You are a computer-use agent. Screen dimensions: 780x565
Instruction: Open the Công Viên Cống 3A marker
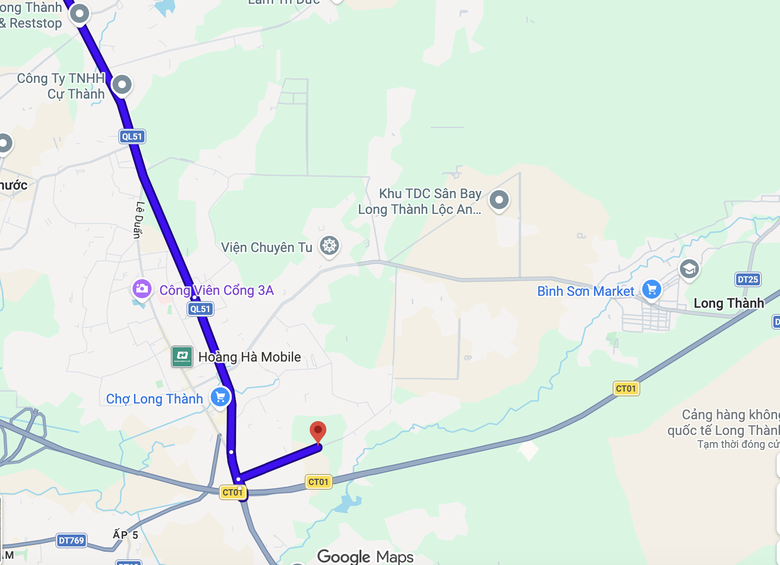142,290
